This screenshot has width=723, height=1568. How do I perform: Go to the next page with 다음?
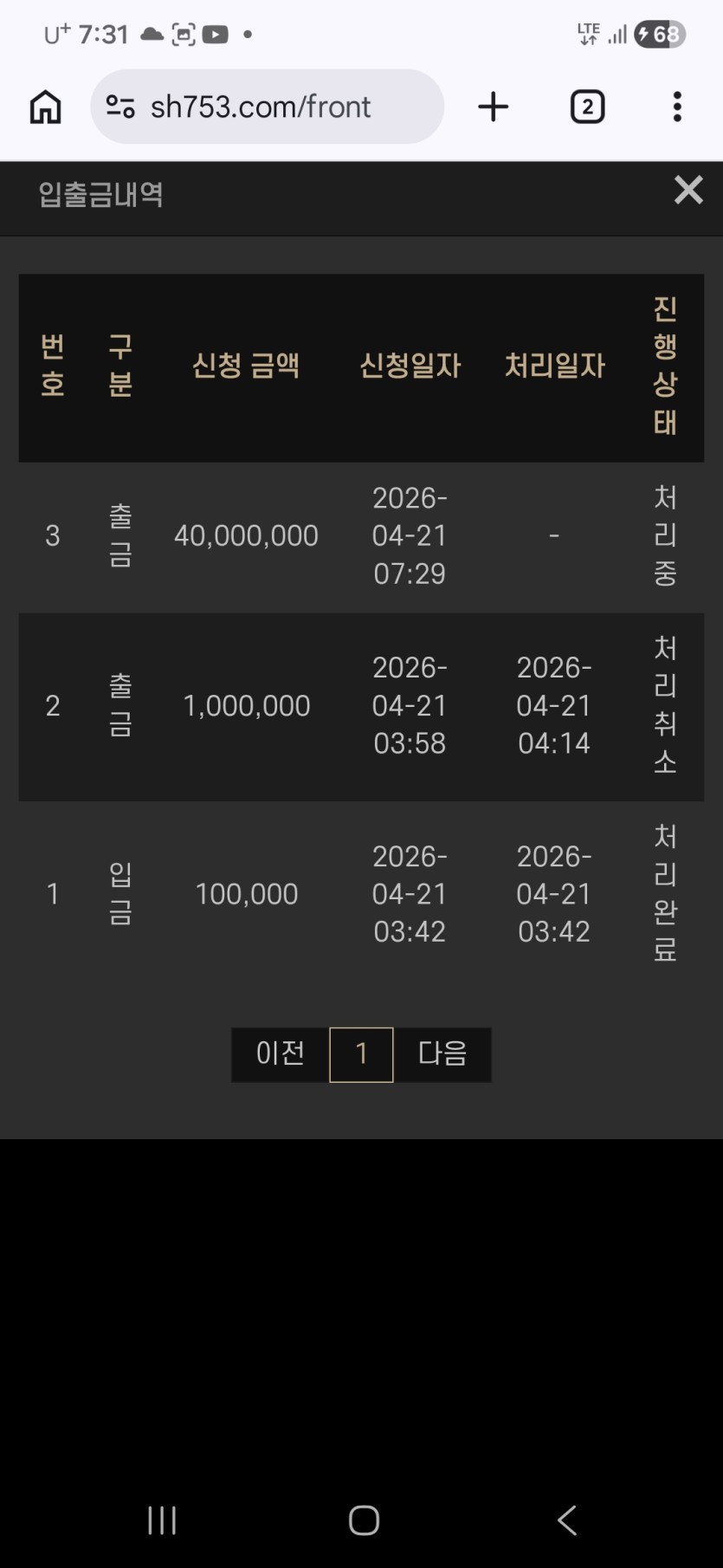point(442,1054)
